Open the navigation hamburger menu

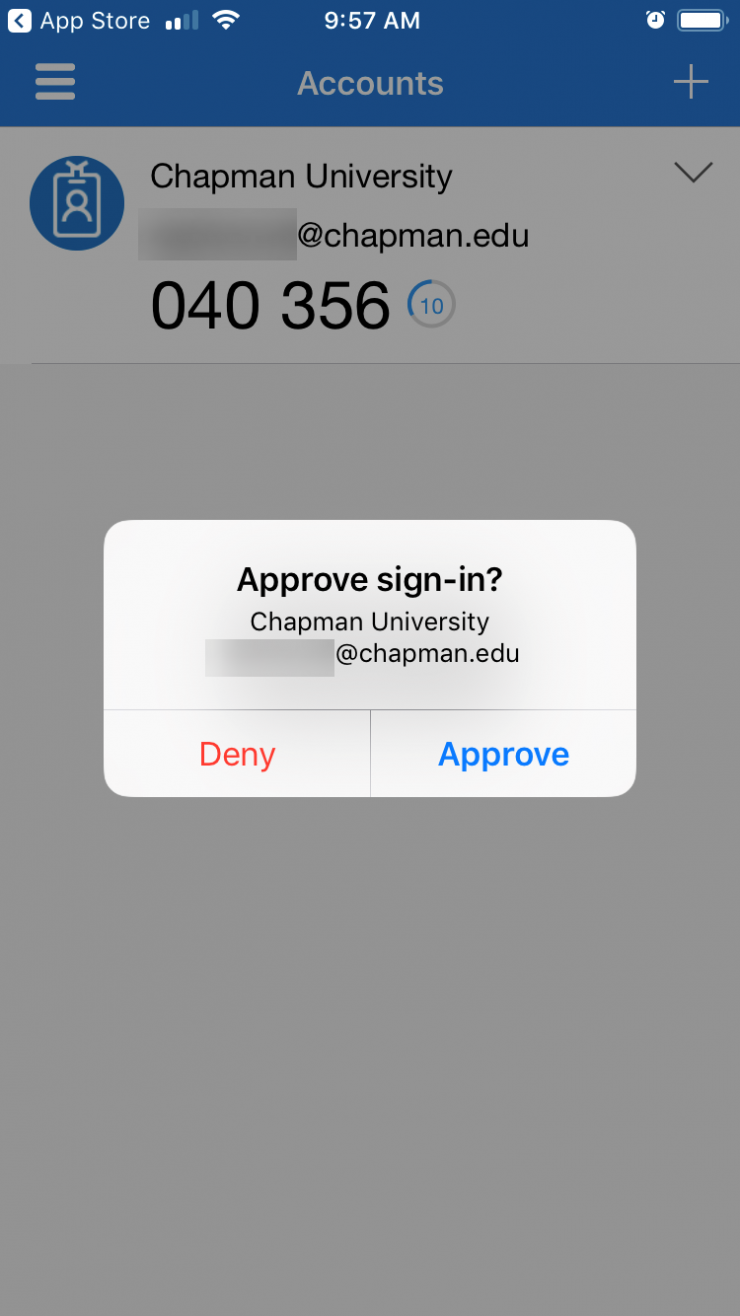(55, 82)
